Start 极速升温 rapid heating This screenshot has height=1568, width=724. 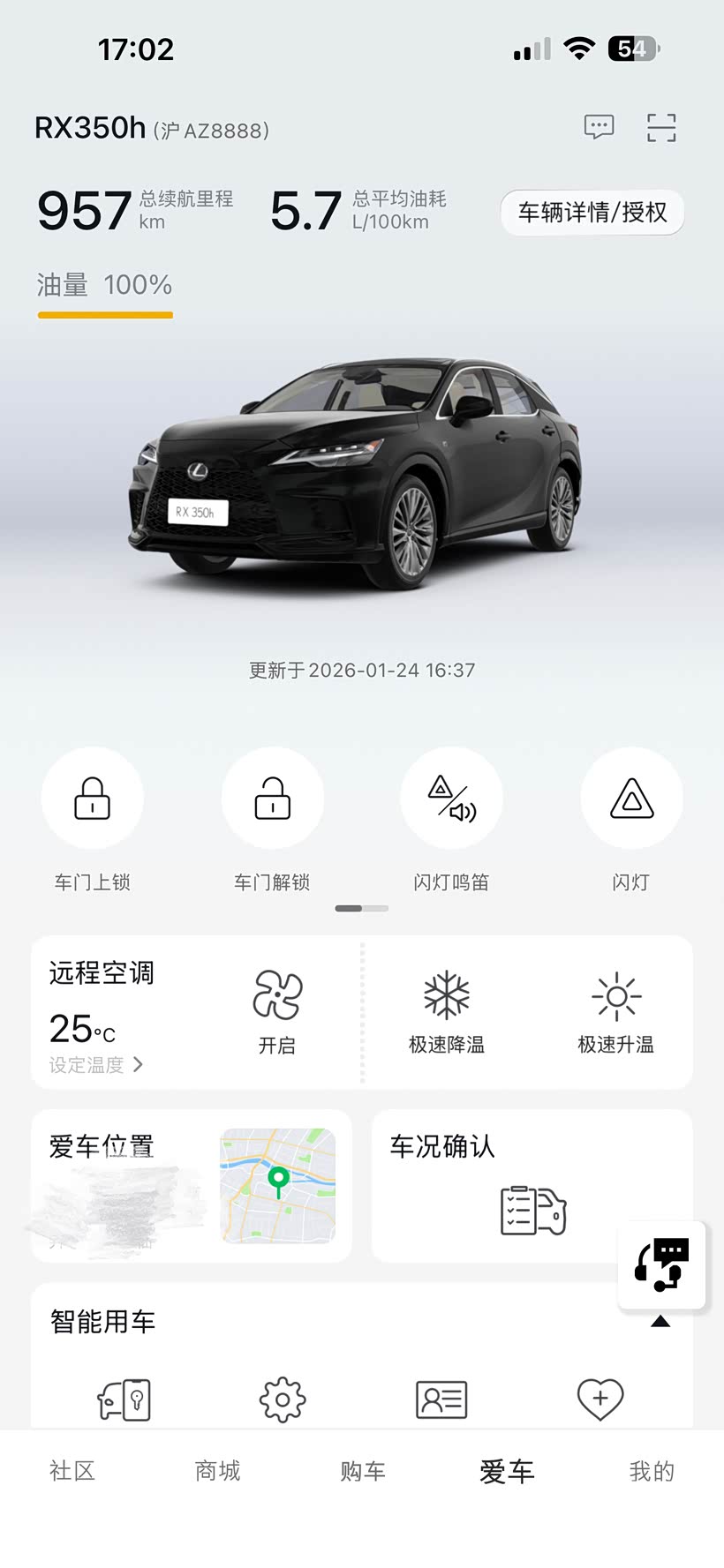click(x=616, y=1010)
